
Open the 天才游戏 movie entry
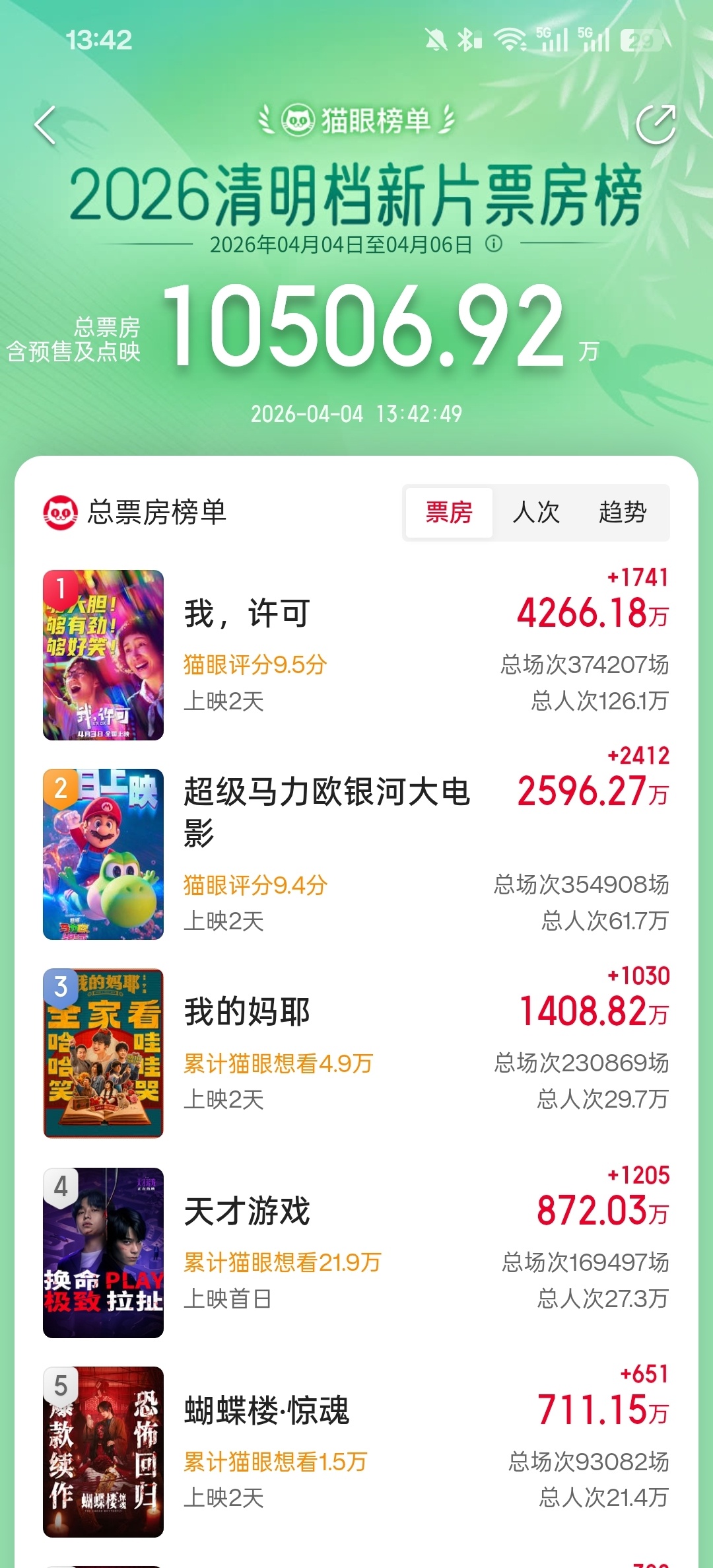247,1211
